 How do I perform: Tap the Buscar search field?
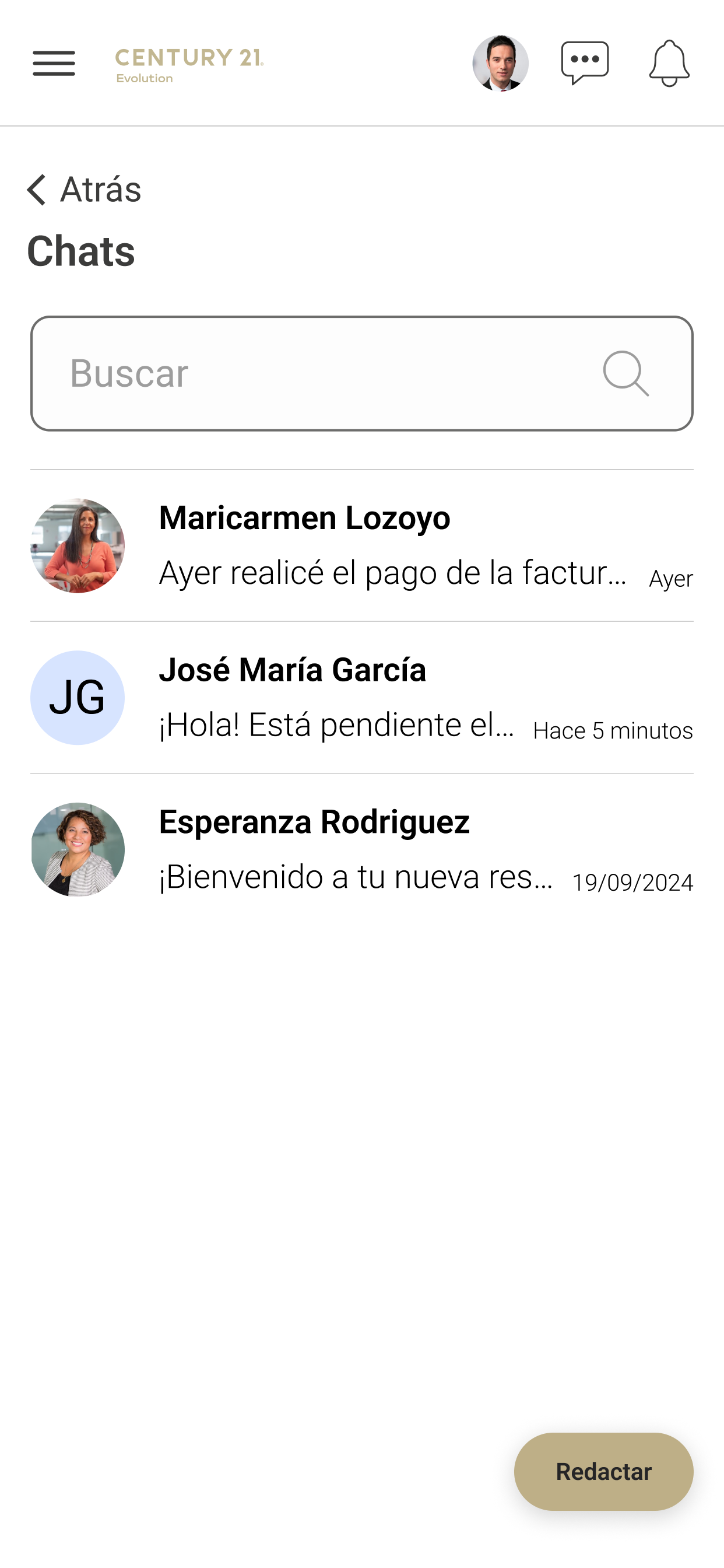coord(362,373)
